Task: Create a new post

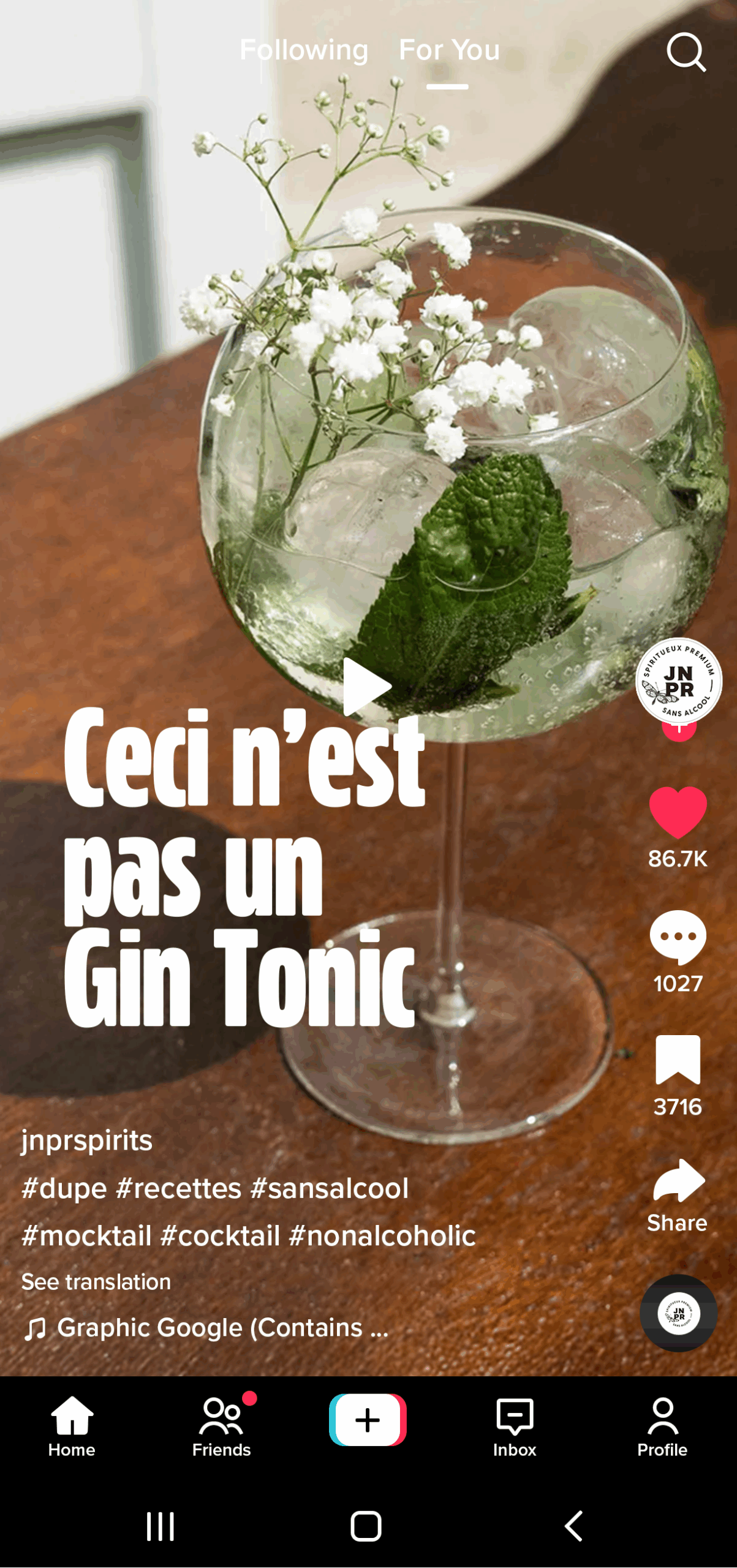Action: pyautogui.click(x=368, y=1420)
